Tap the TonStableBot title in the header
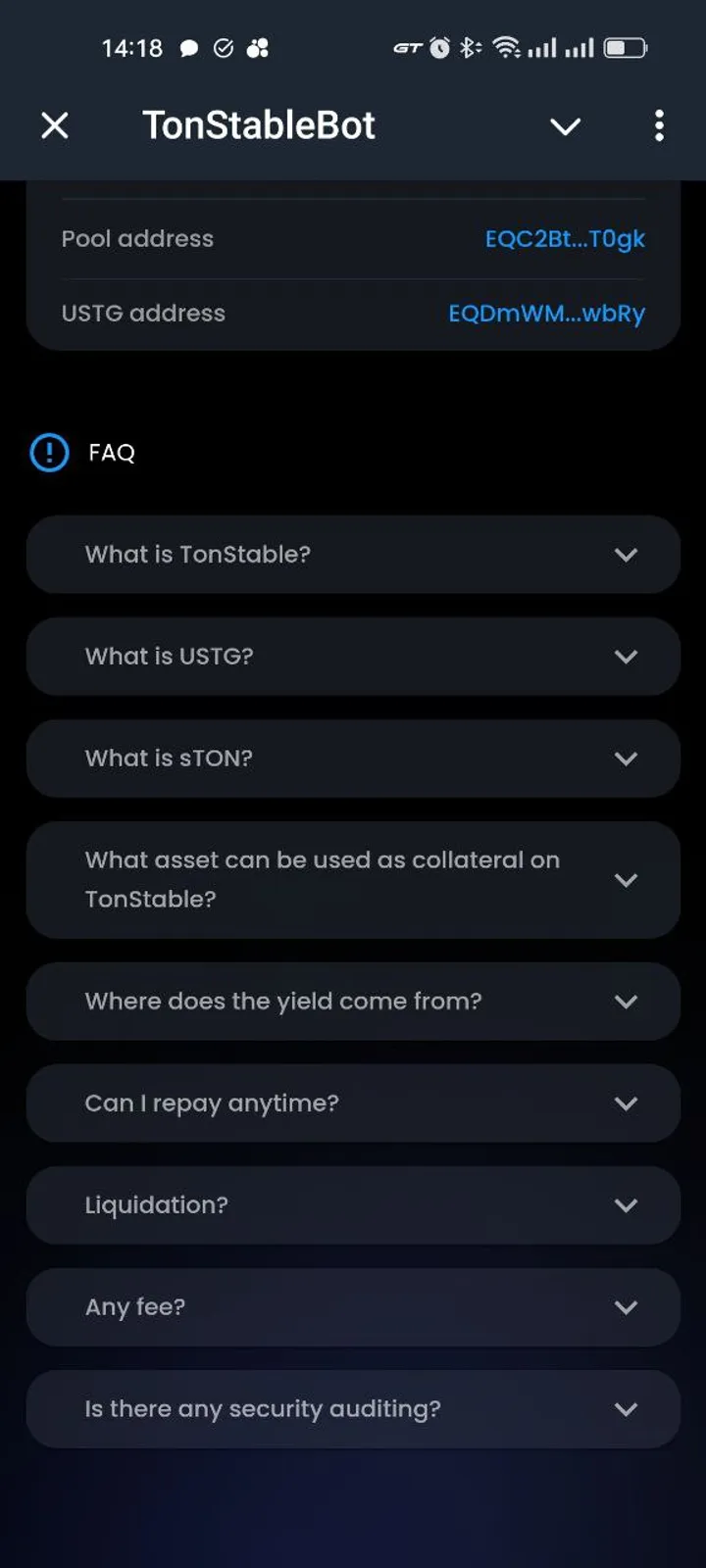The image size is (706, 1568). point(258,124)
